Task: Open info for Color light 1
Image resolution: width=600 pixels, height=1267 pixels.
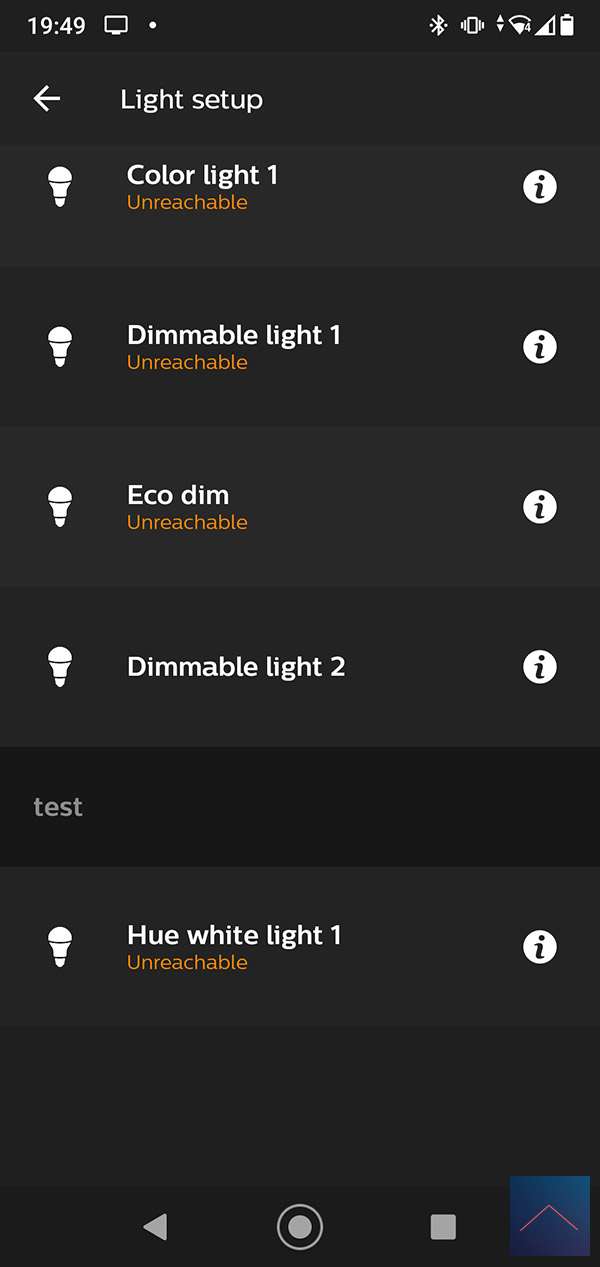Action: tap(540, 187)
